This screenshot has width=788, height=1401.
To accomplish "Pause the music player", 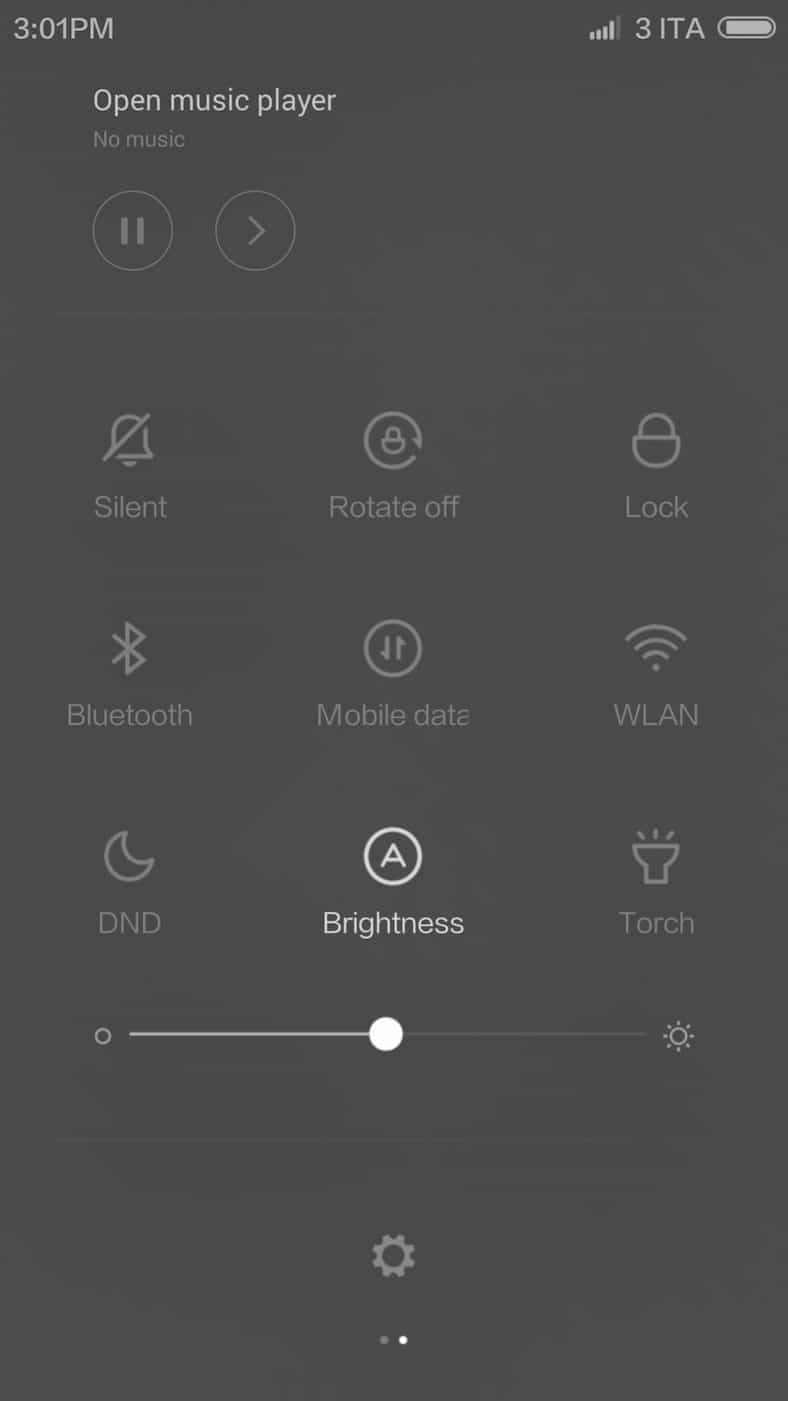I will (x=133, y=231).
